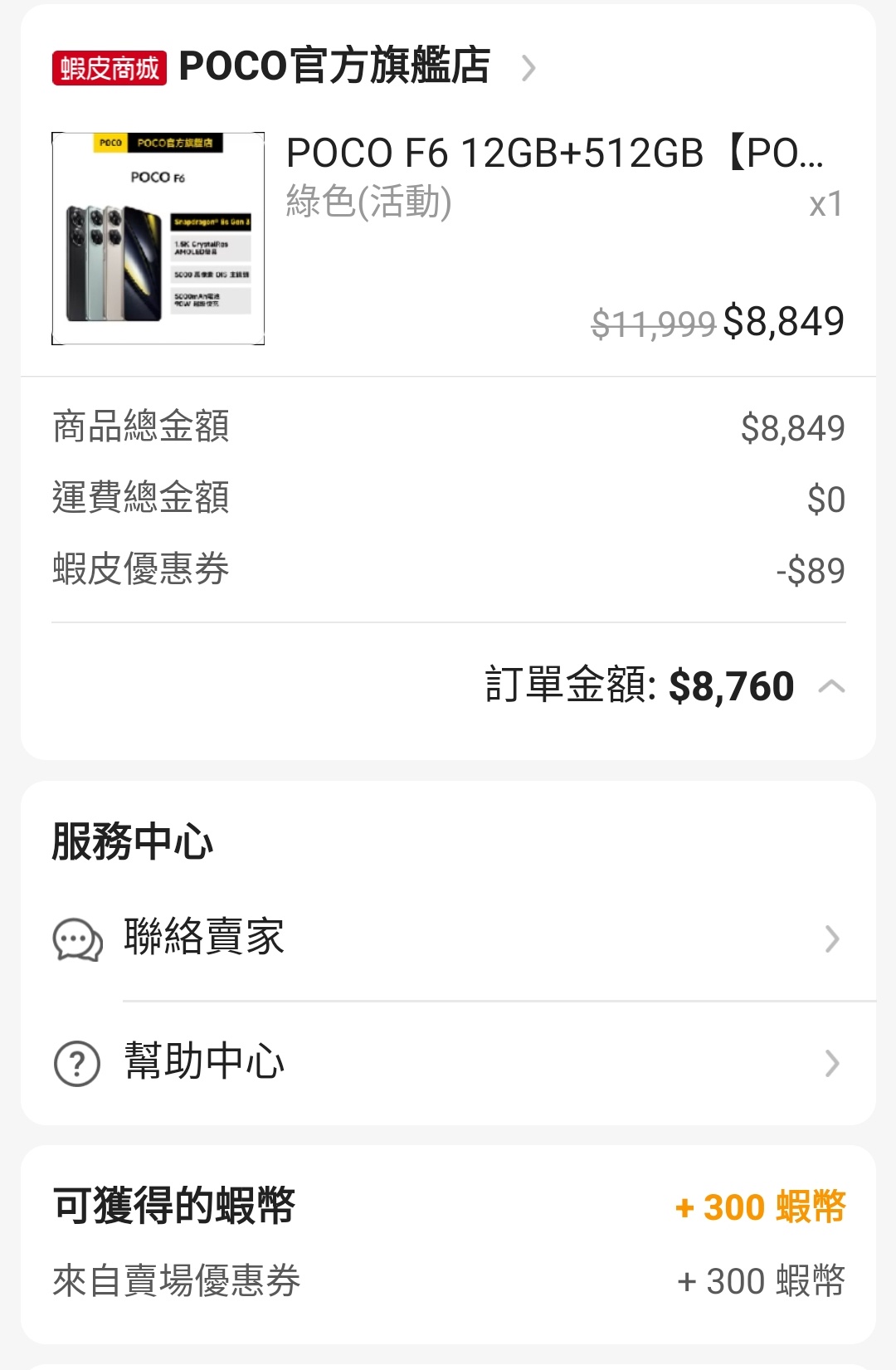
Task: Open the POCO官方旗艦店 store page
Action: coord(334,66)
